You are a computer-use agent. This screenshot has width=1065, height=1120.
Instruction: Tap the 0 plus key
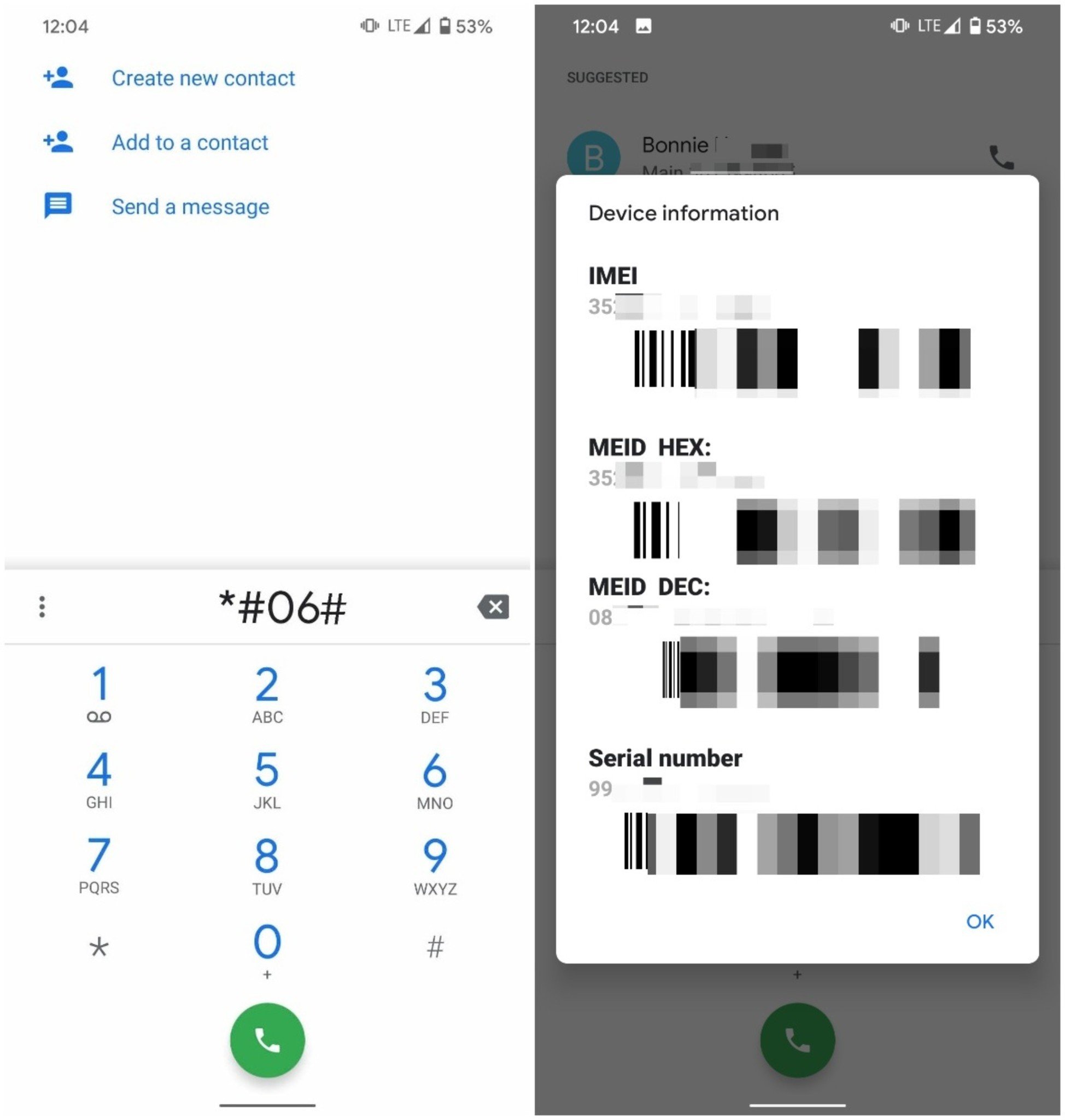[267, 949]
